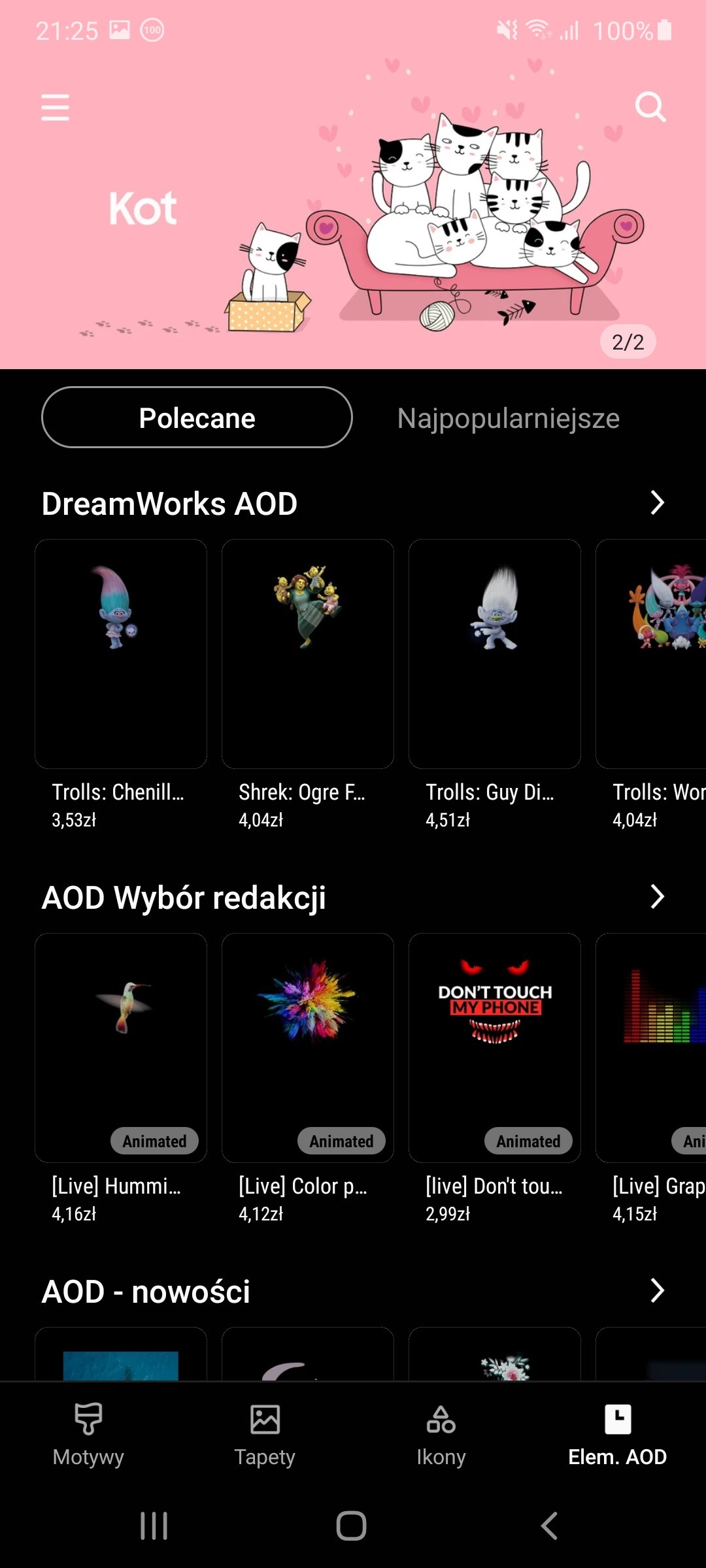This screenshot has height=1568, width=706.
Task: Switch to the Motywy tab
Action: (x=88, y=1435)
